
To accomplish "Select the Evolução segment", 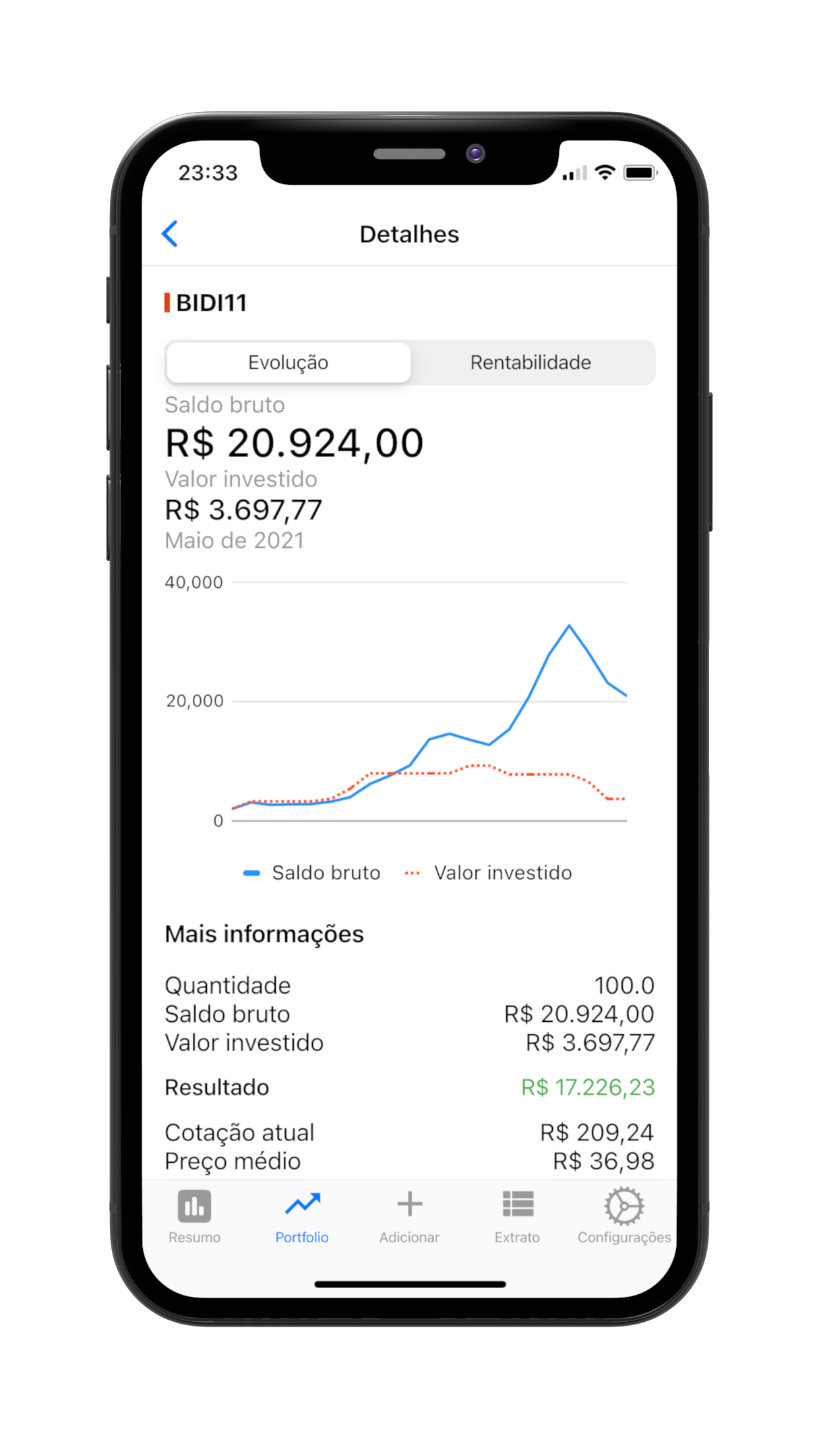I will coord(289,363).
